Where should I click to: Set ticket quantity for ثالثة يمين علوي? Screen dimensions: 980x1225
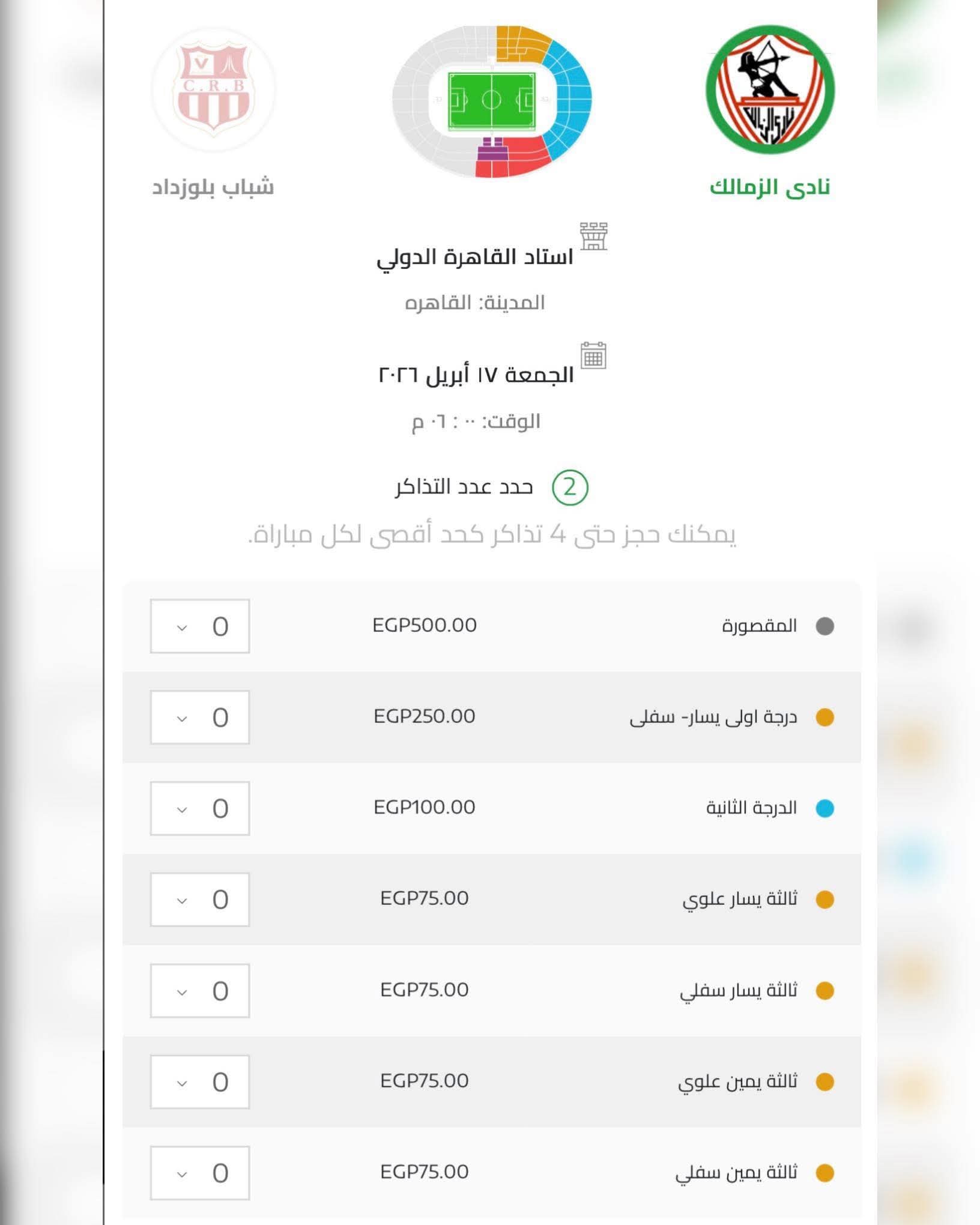(x=199, y=1082)
